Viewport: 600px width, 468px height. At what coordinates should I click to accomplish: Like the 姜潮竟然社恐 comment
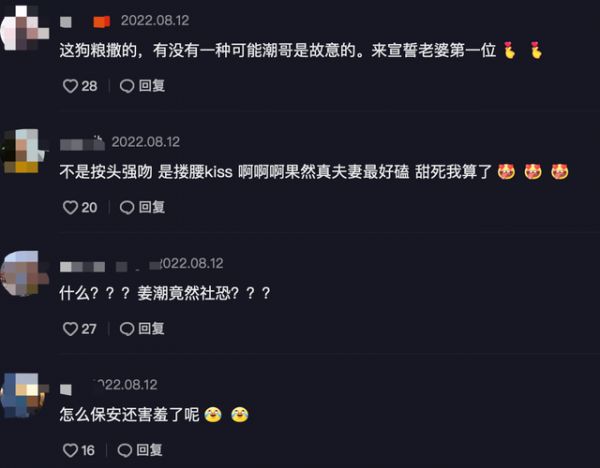[70, 328]
